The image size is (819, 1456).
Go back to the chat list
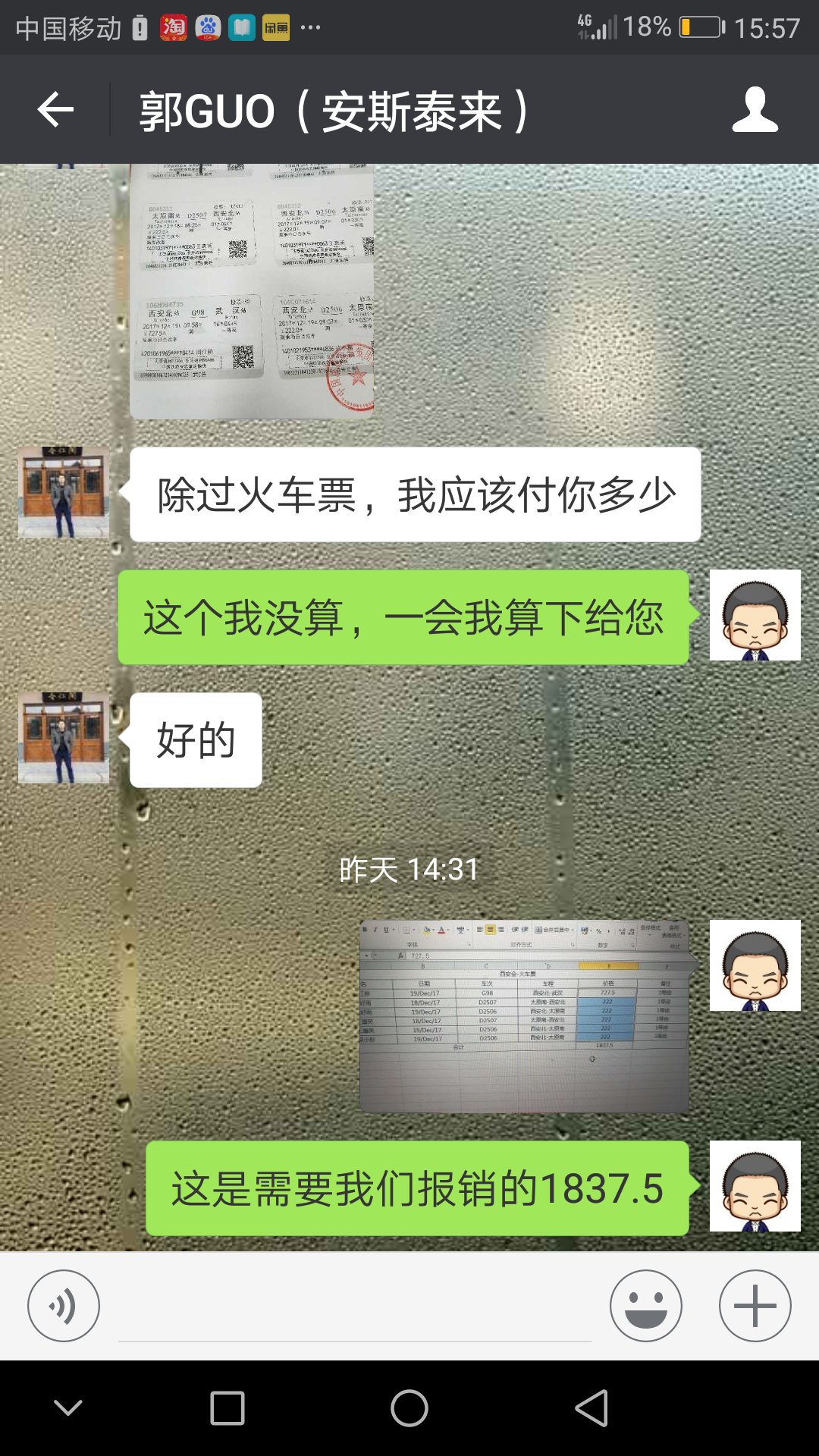click(55, 111)
